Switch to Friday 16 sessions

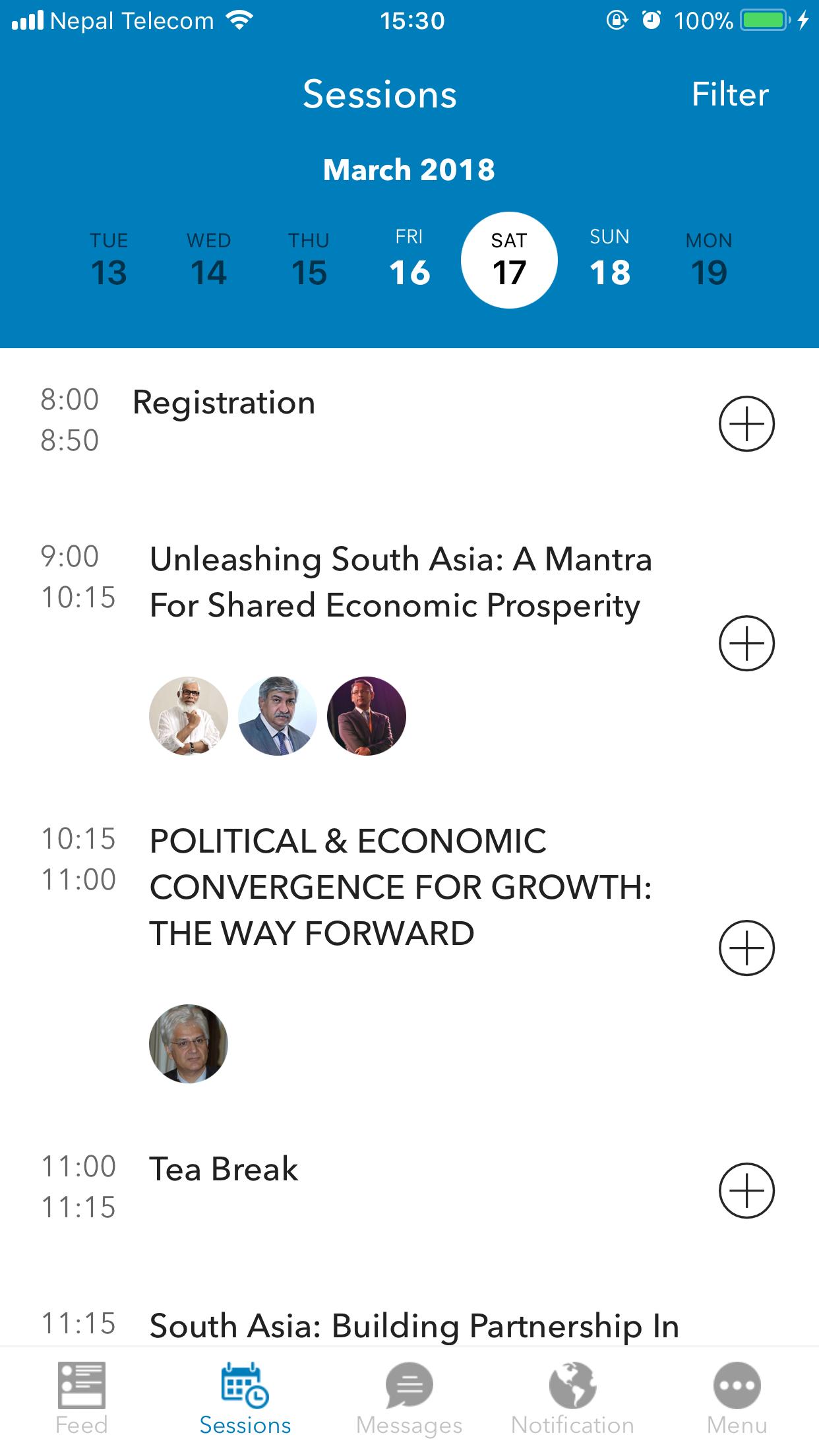click(x=409, y=260)
